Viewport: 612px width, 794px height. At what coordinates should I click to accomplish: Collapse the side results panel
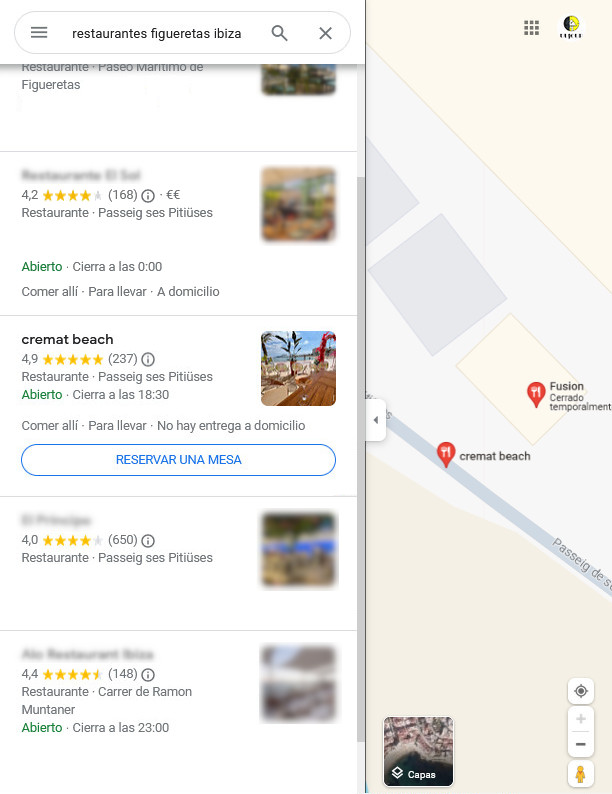[x=376, y=420]
